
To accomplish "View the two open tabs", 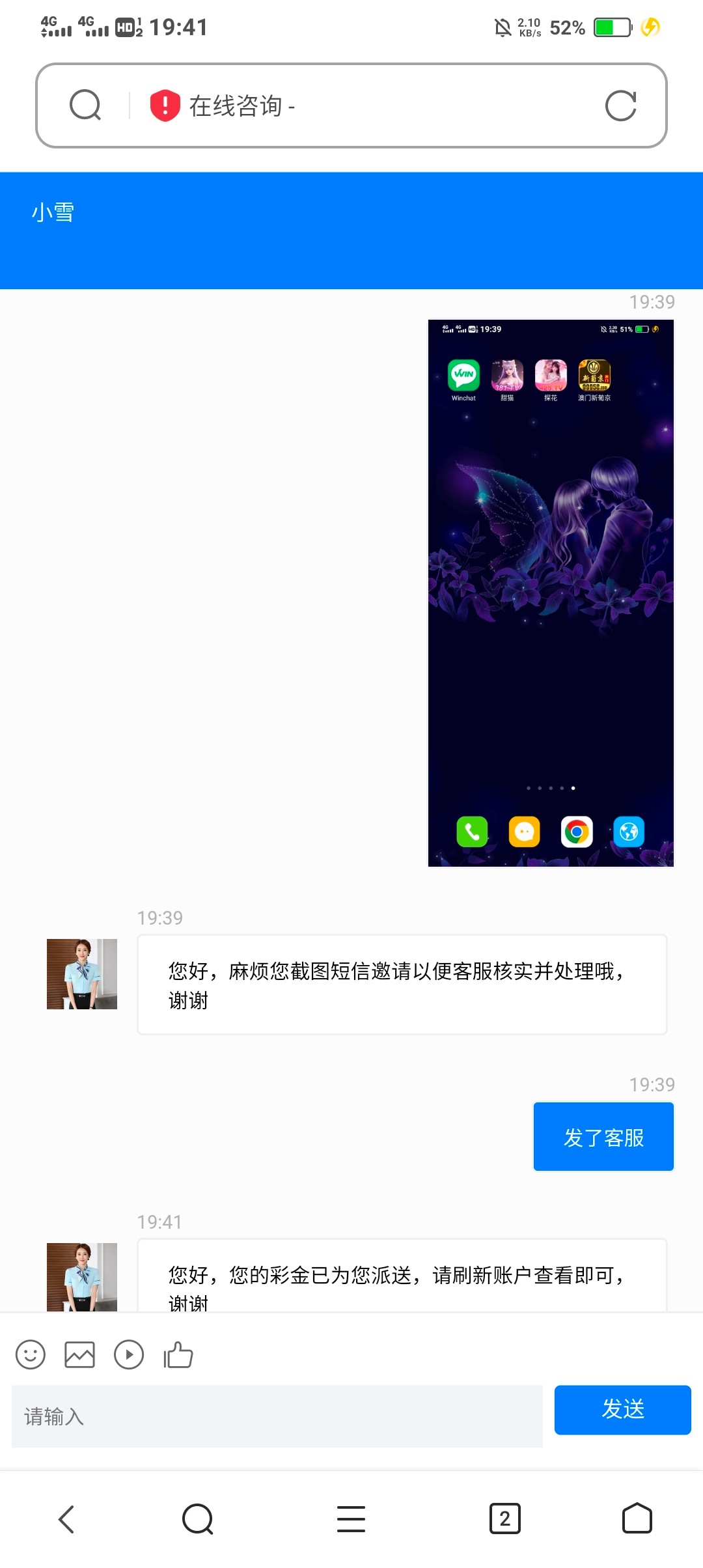I will pos(504,1519).
